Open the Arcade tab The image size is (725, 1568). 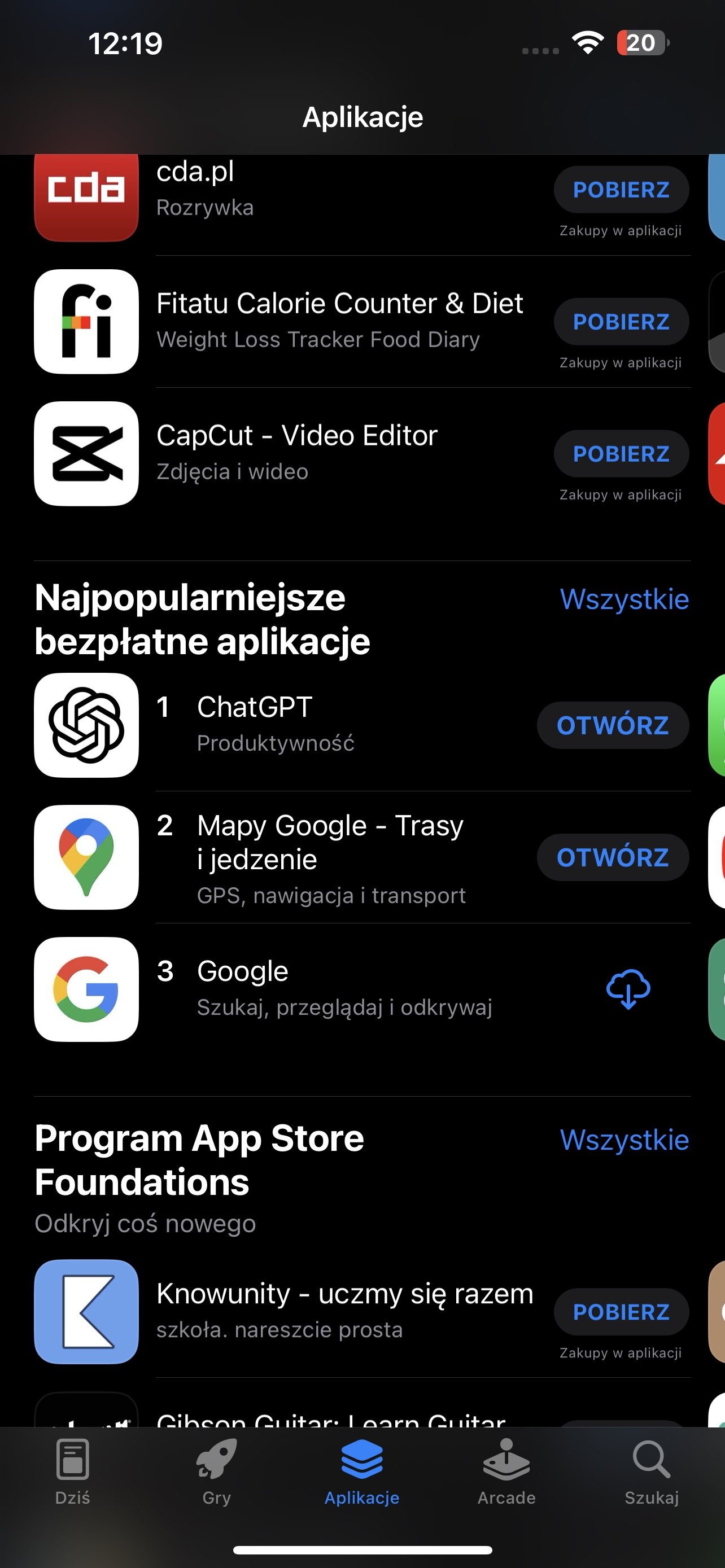point(506,1472)
